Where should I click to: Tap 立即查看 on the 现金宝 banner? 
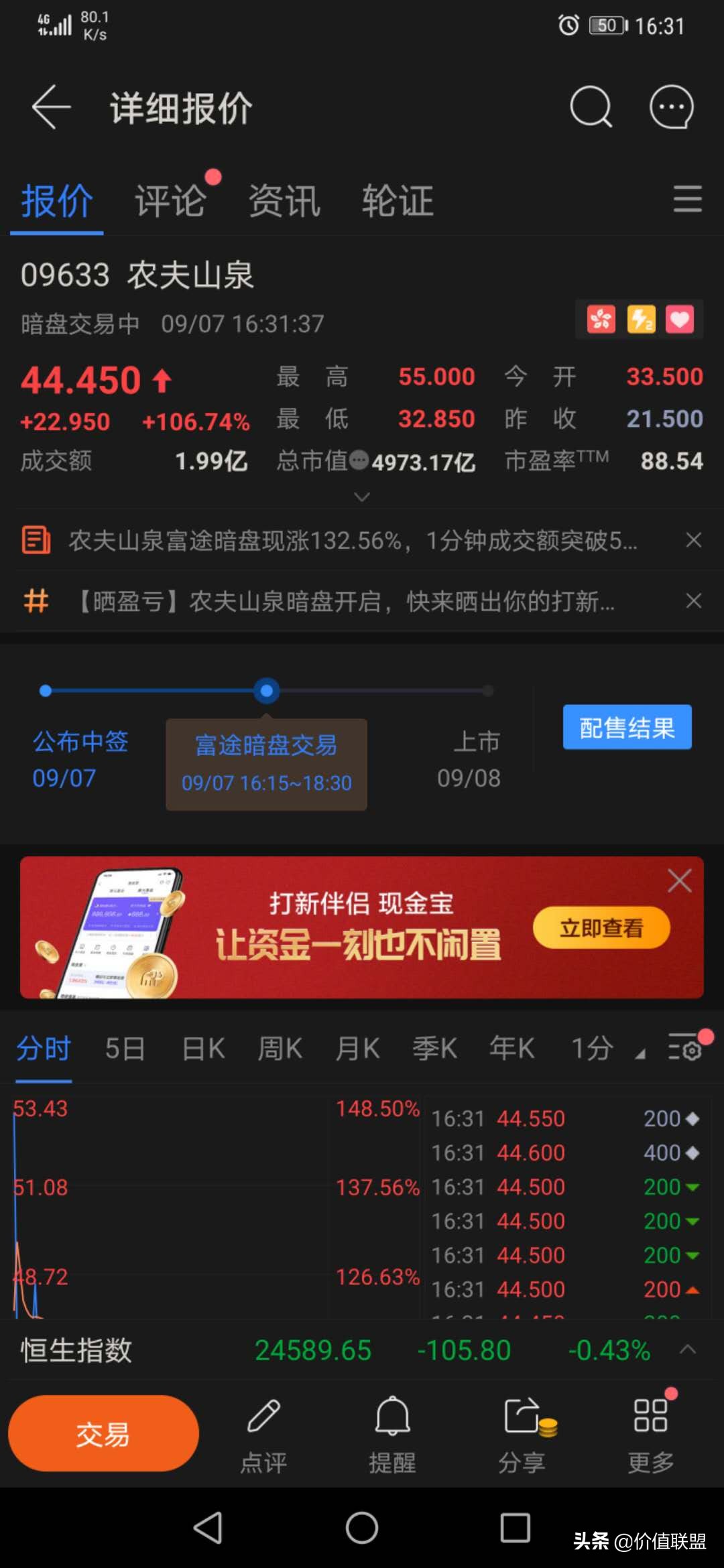pyautogui.click(x=601, y=928)
